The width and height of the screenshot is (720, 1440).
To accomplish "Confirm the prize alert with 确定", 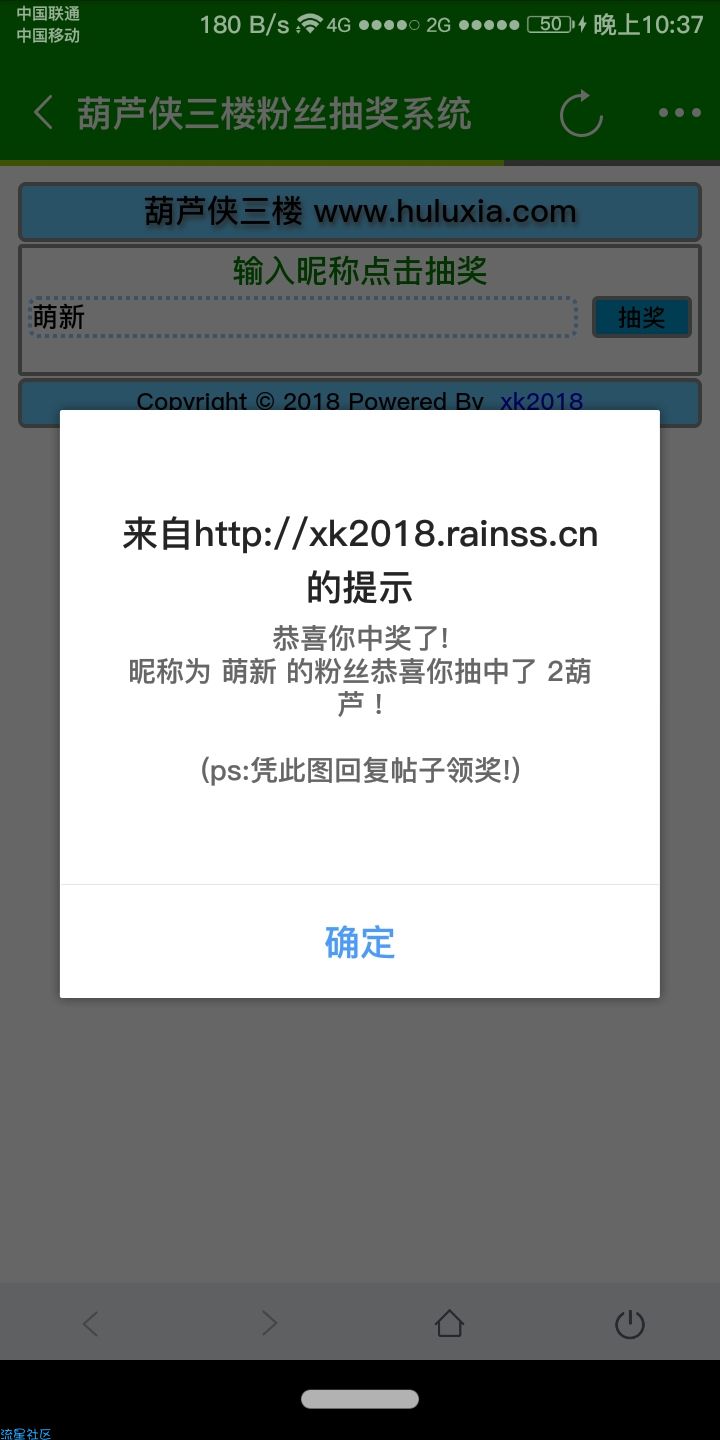I will pos(360,942).
